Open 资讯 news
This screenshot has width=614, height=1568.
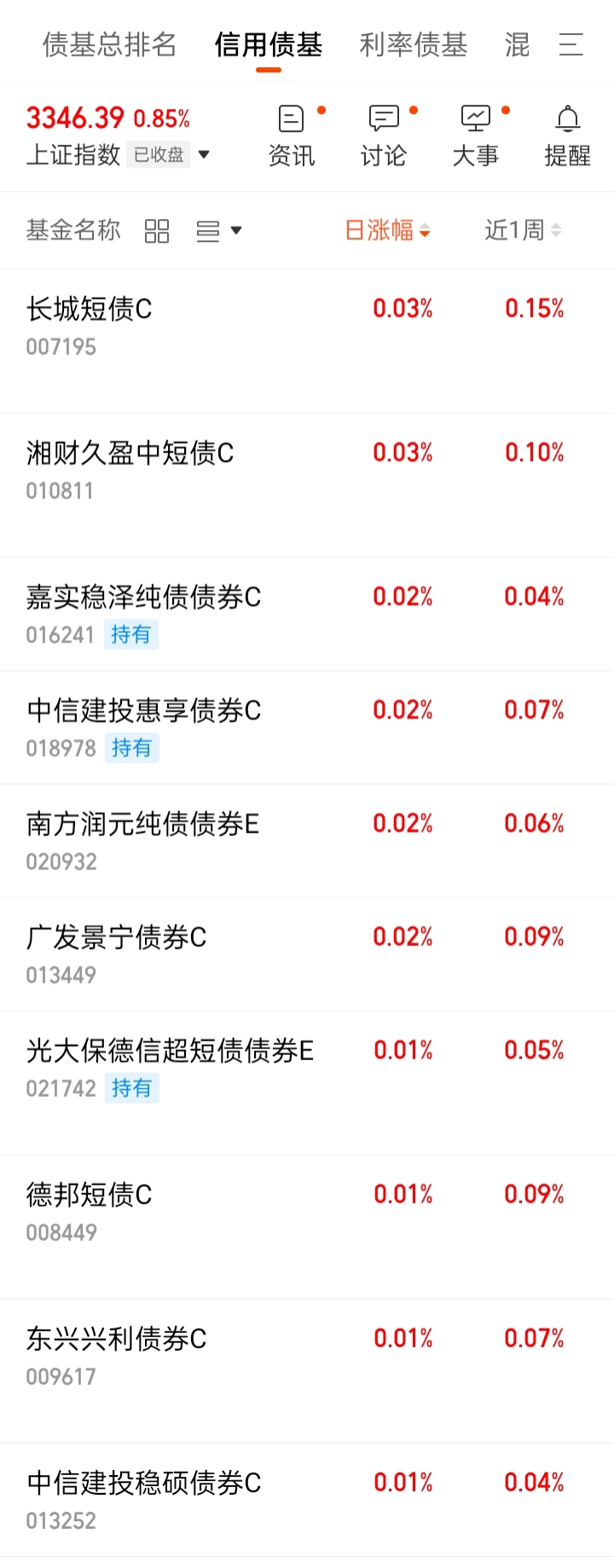(x=292, y=136)
